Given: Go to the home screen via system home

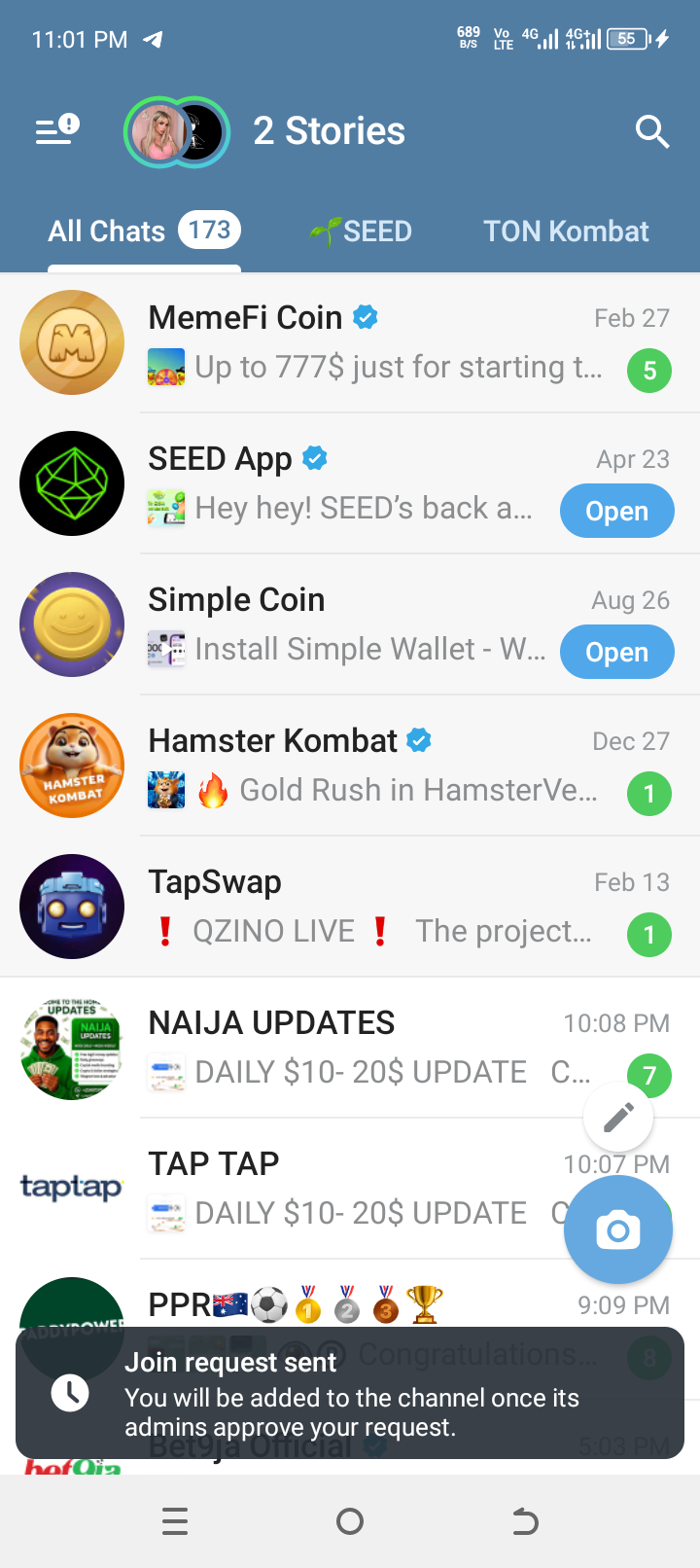Looking at the screenshot, I should pyautogui.click(x=350, y=1521).
